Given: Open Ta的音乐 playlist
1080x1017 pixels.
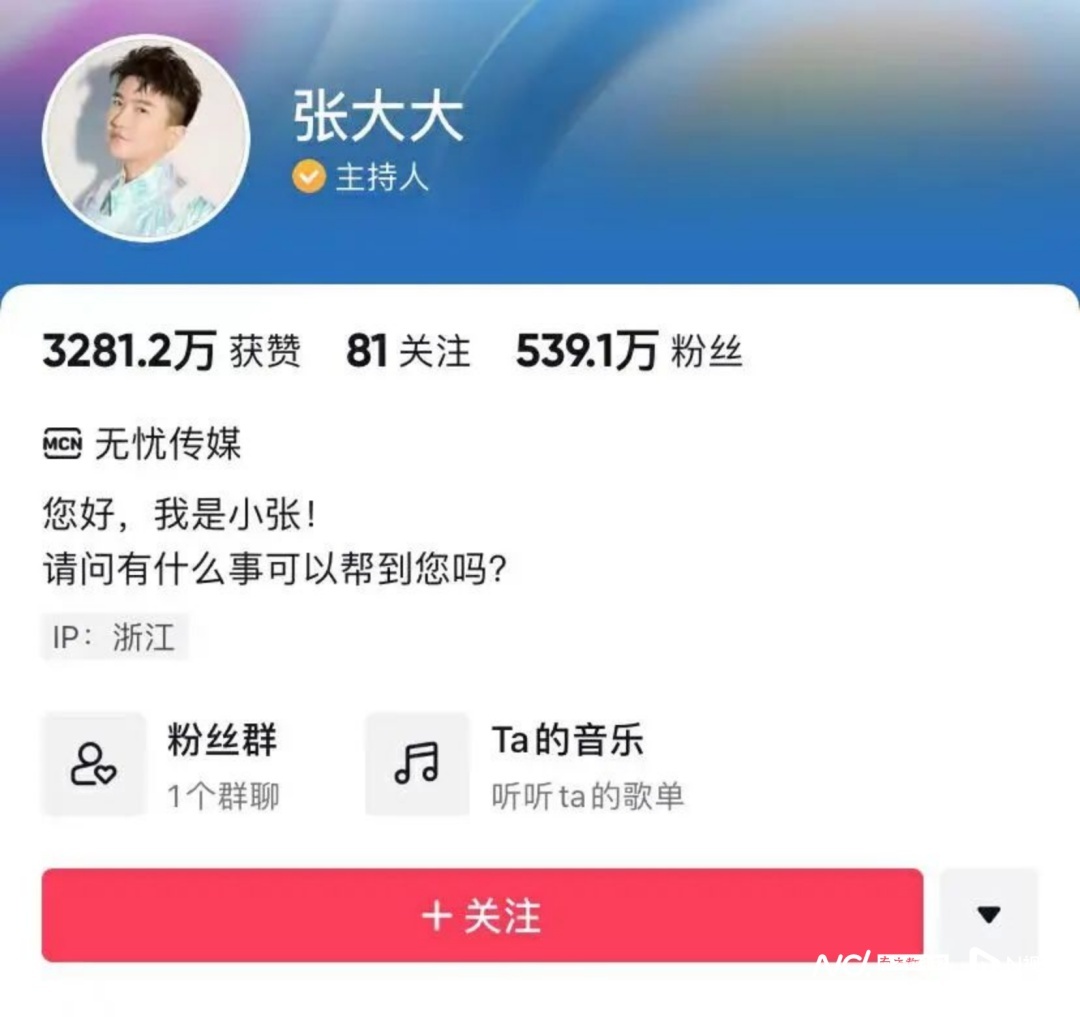Looking at the screenshot, I should pyautogui.click(x=526, y=765).
